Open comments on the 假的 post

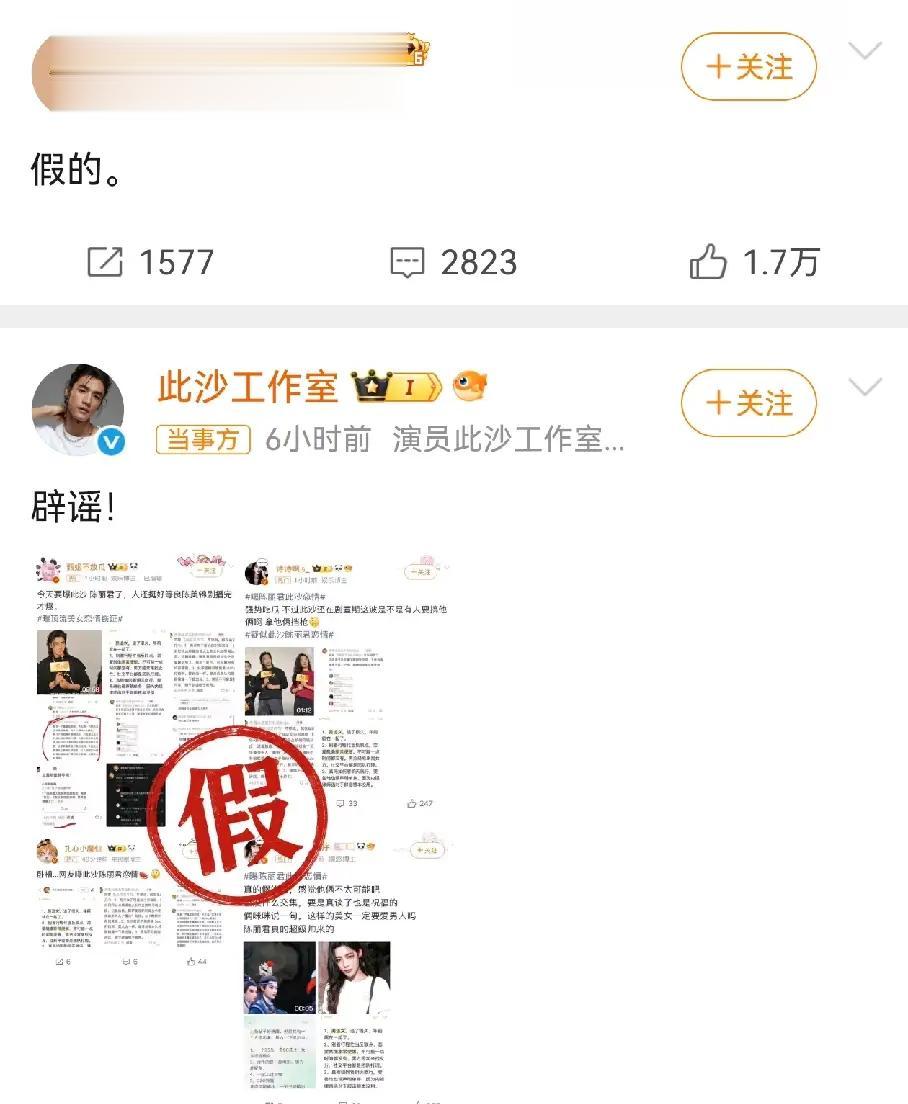point(453,262)
